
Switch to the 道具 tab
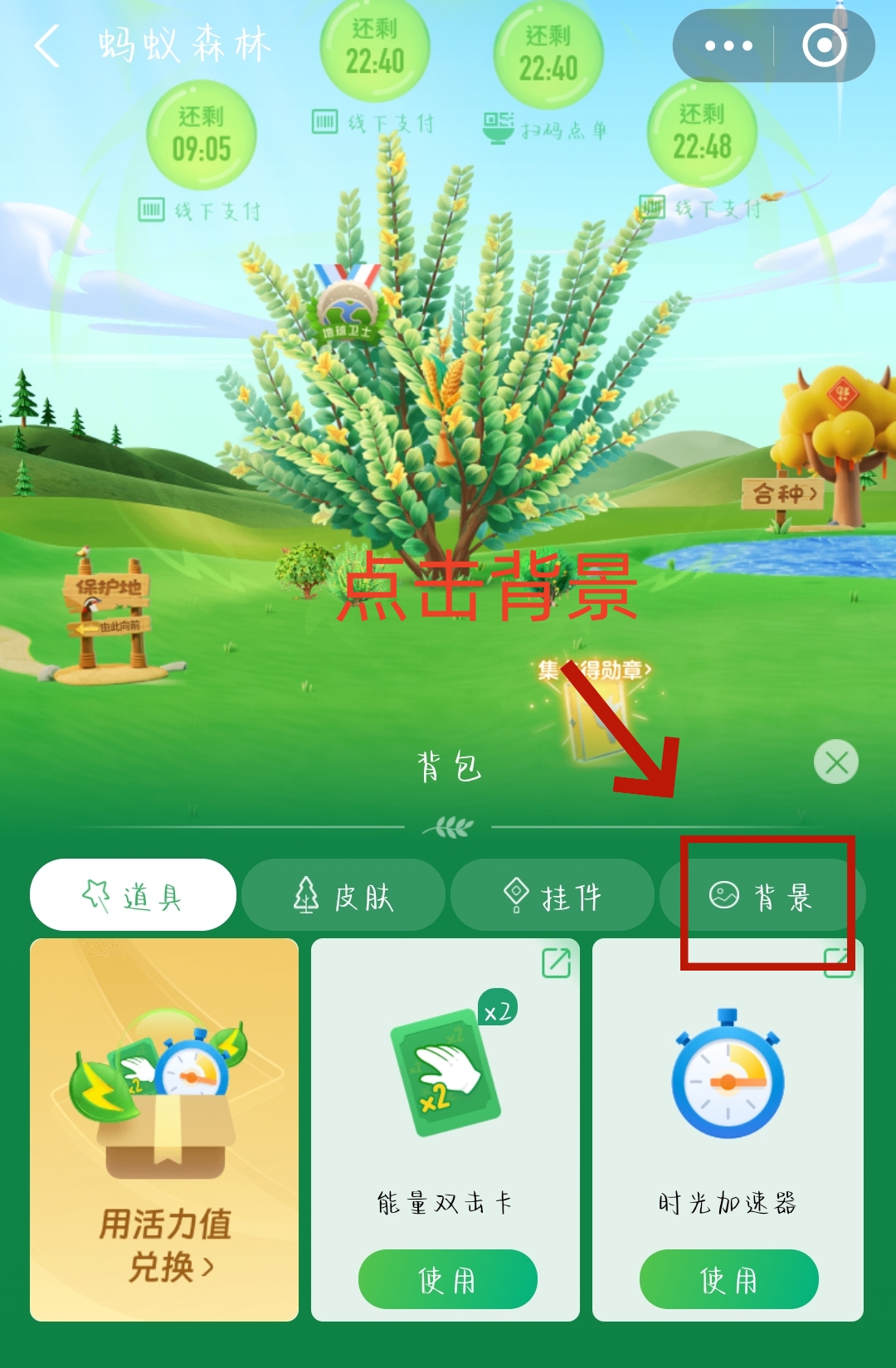(x=133, y=895)
